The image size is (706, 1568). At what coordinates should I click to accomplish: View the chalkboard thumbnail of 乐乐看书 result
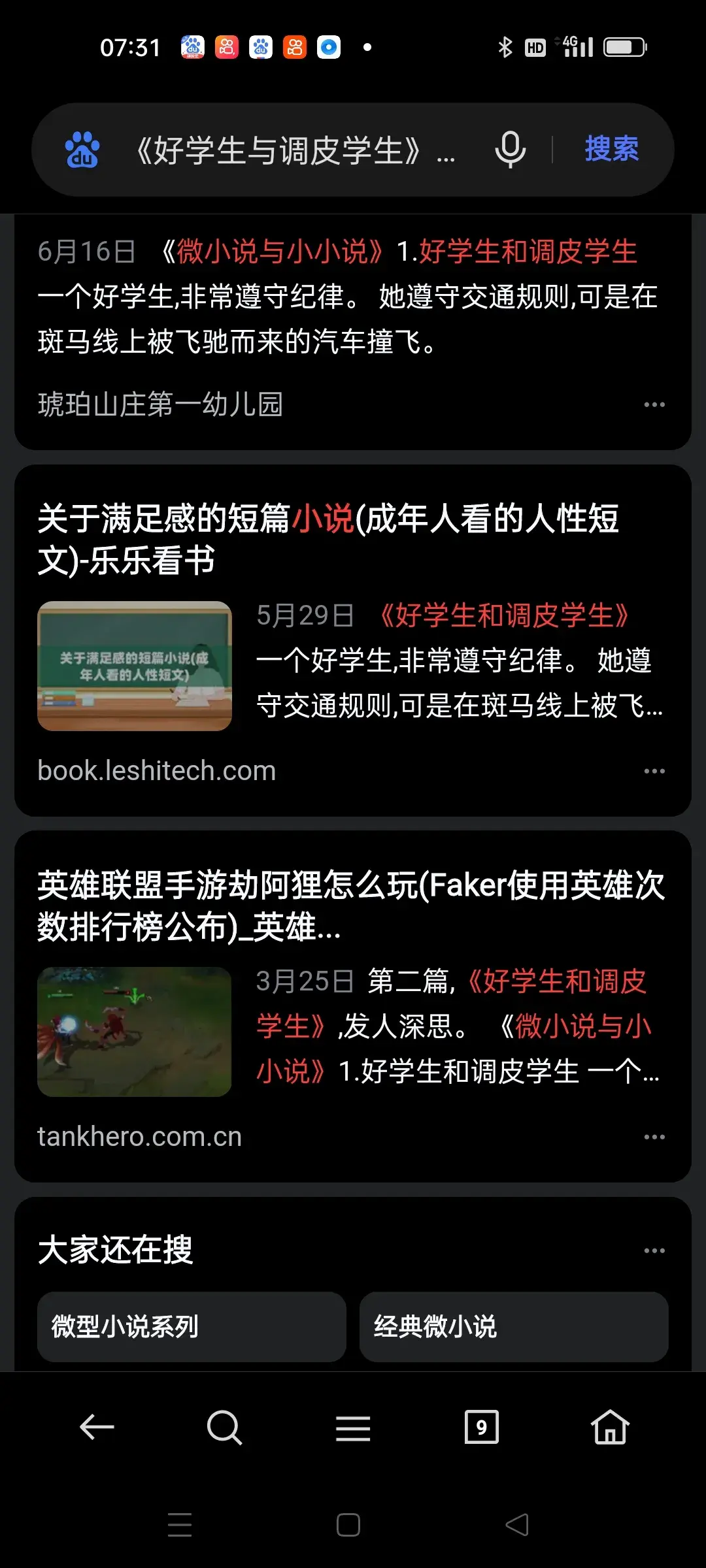(x=135, y=666)
